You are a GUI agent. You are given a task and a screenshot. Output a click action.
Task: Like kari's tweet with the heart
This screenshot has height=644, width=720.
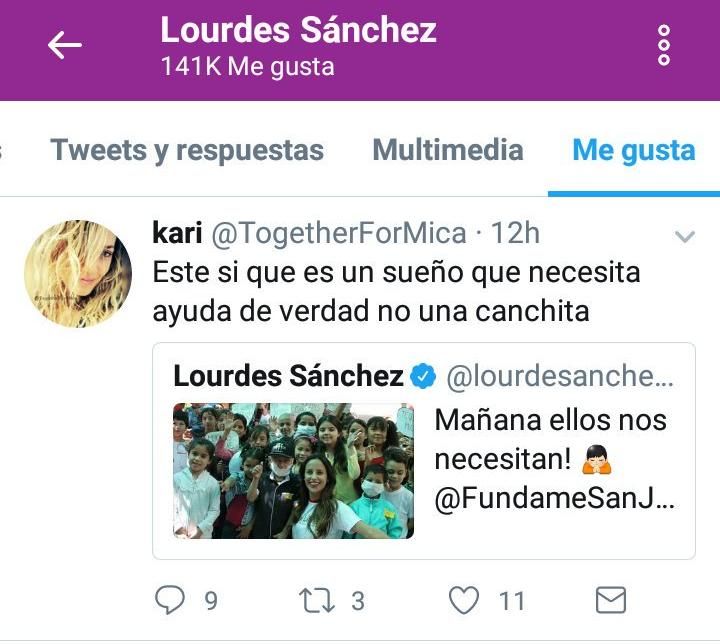point(463,600)
